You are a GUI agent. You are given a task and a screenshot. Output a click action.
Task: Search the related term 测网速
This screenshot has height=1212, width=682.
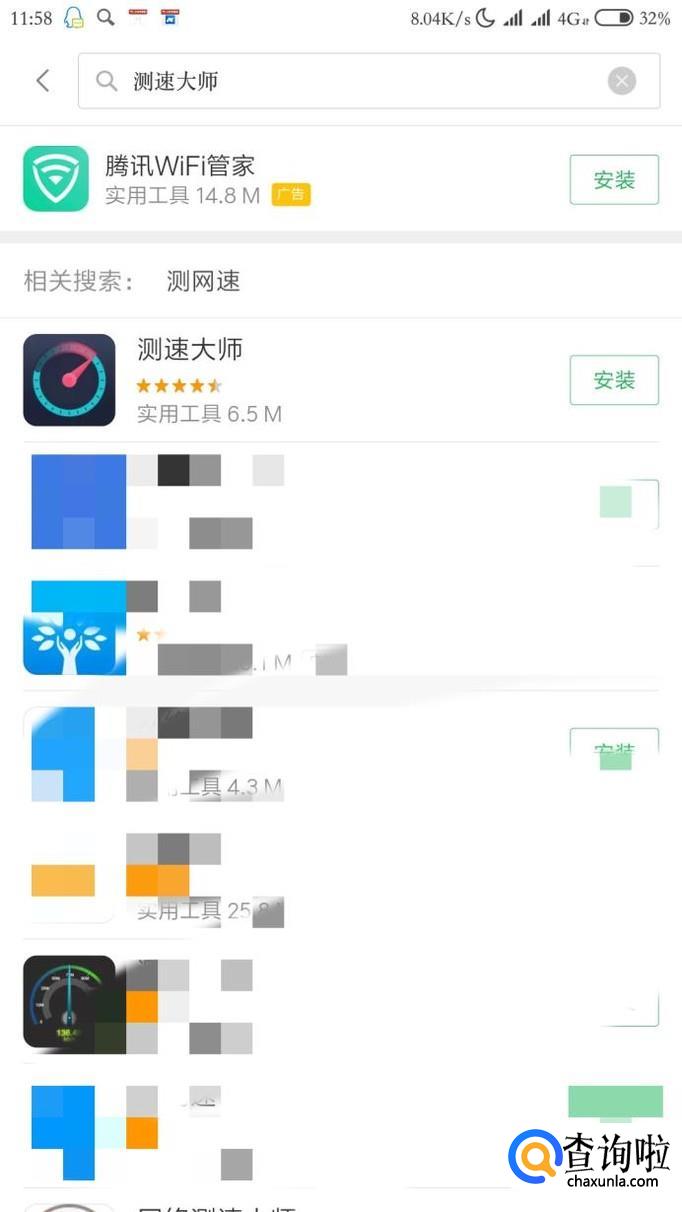coord(204,281)
